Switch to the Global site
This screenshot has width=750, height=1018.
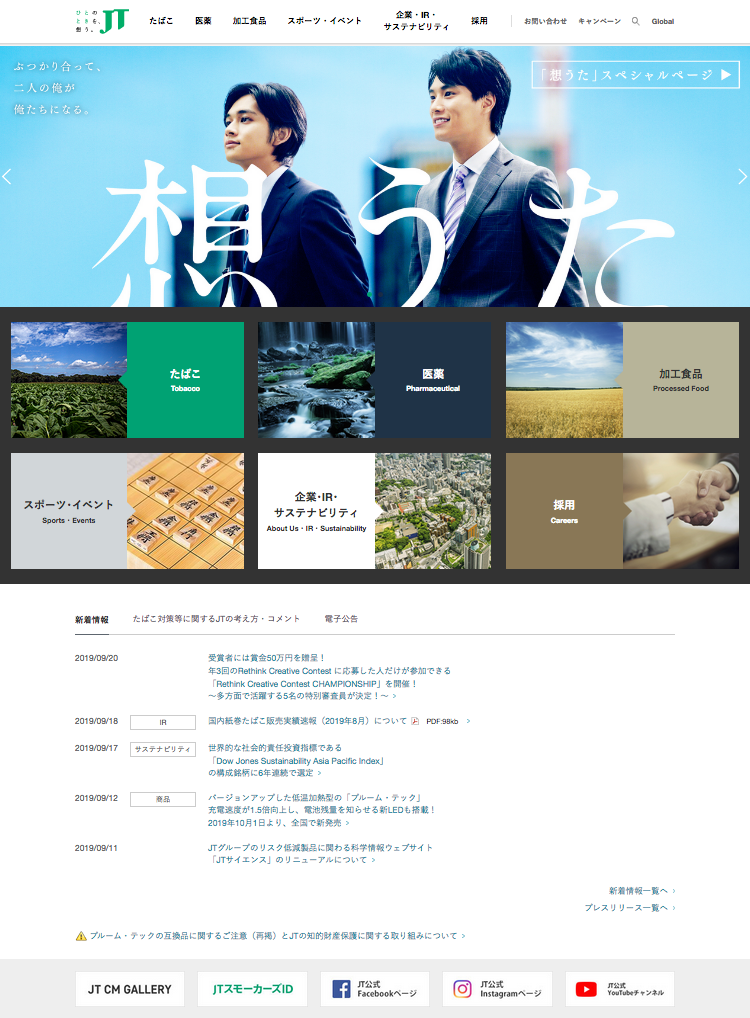pyautogui.click(x=662, y=21)
